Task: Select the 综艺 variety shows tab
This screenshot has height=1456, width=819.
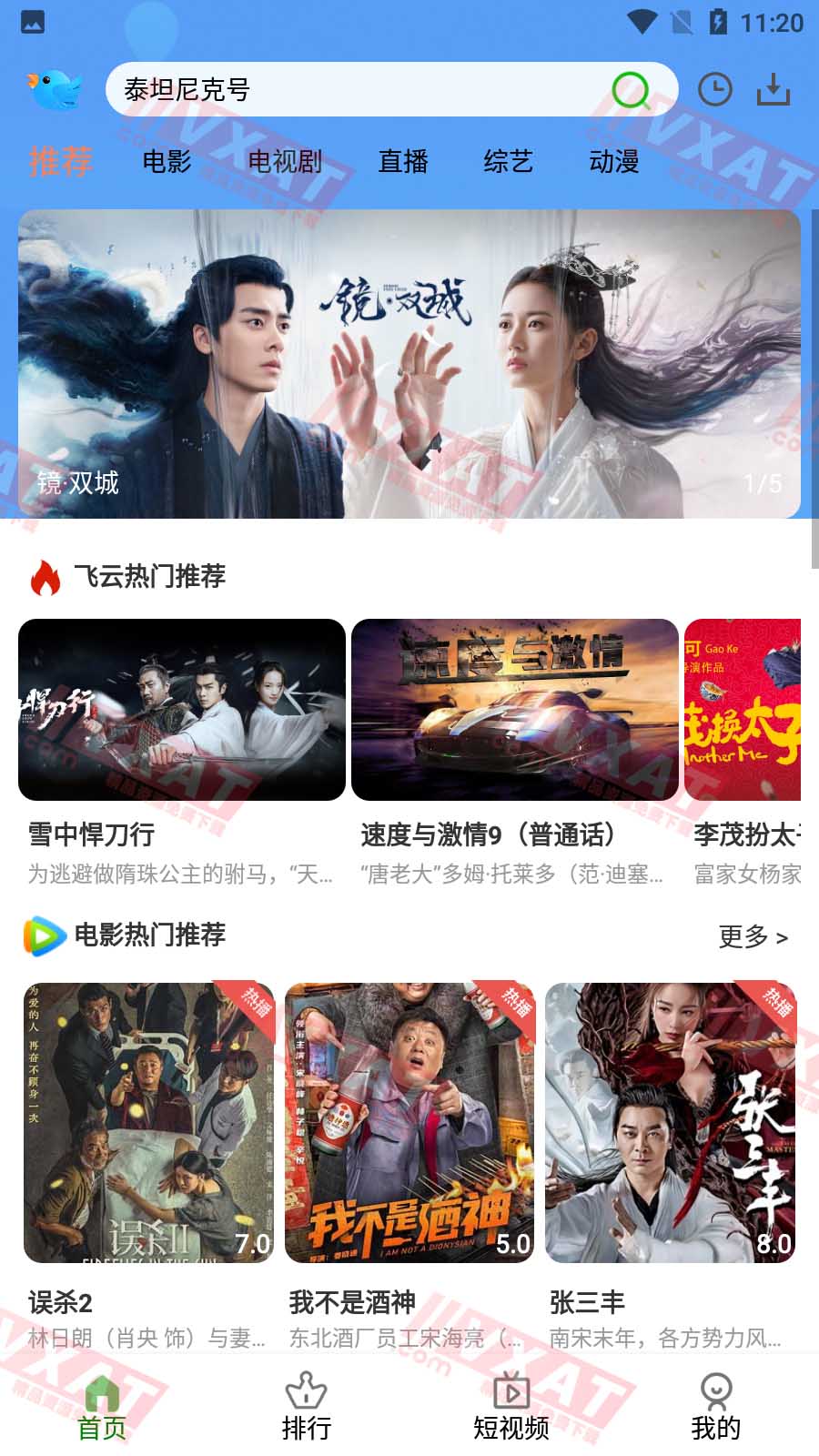Action: point(510,162)
